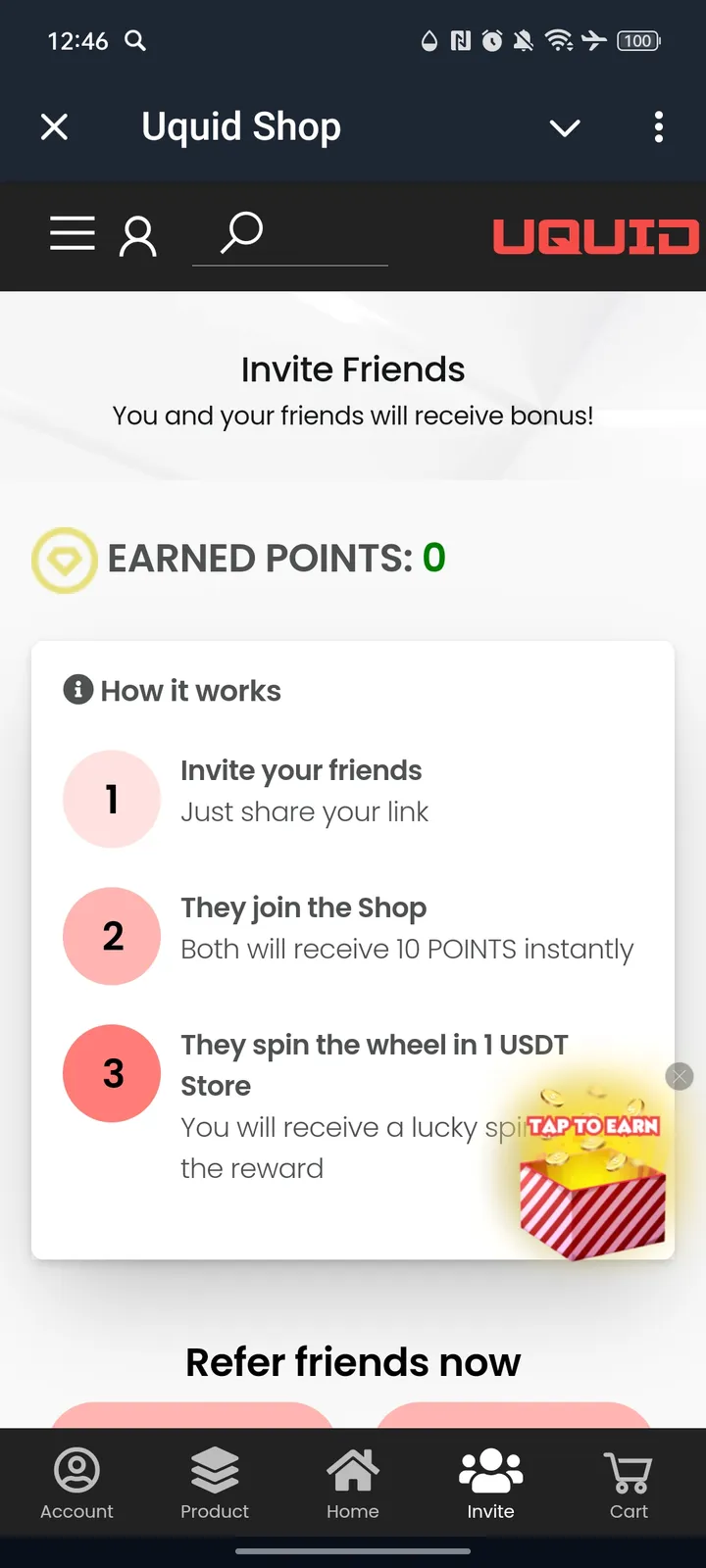
Task: Open the three-dot overflow menu
Action: click(658, 126)
